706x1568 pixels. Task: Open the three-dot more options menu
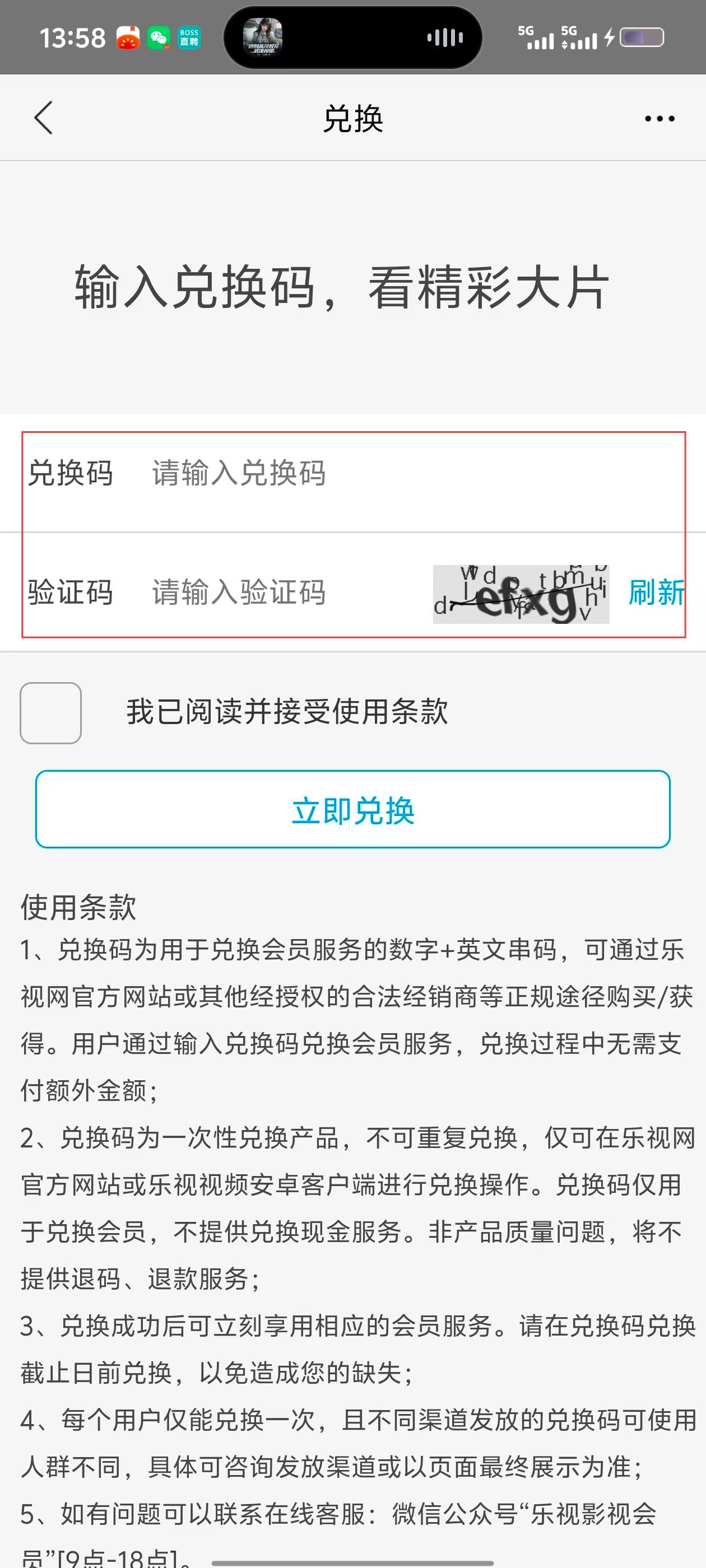659,119
